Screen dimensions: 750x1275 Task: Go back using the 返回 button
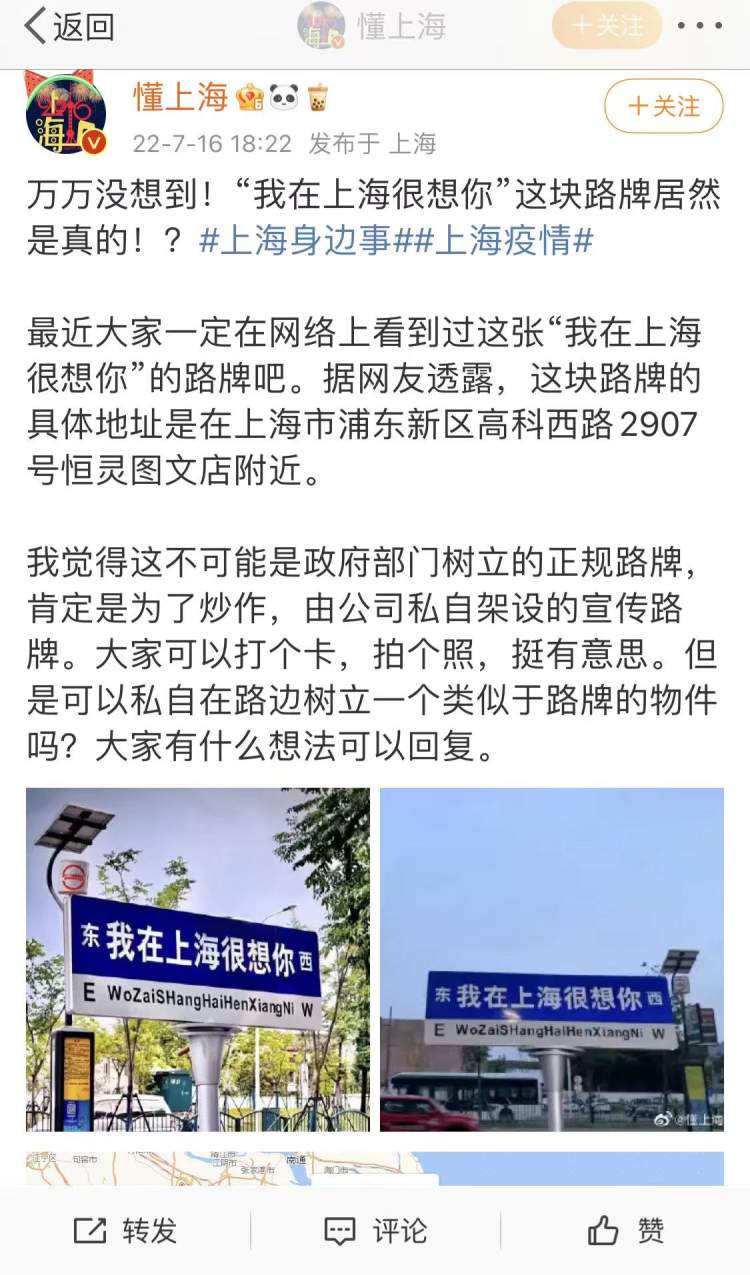click(68, 27)
